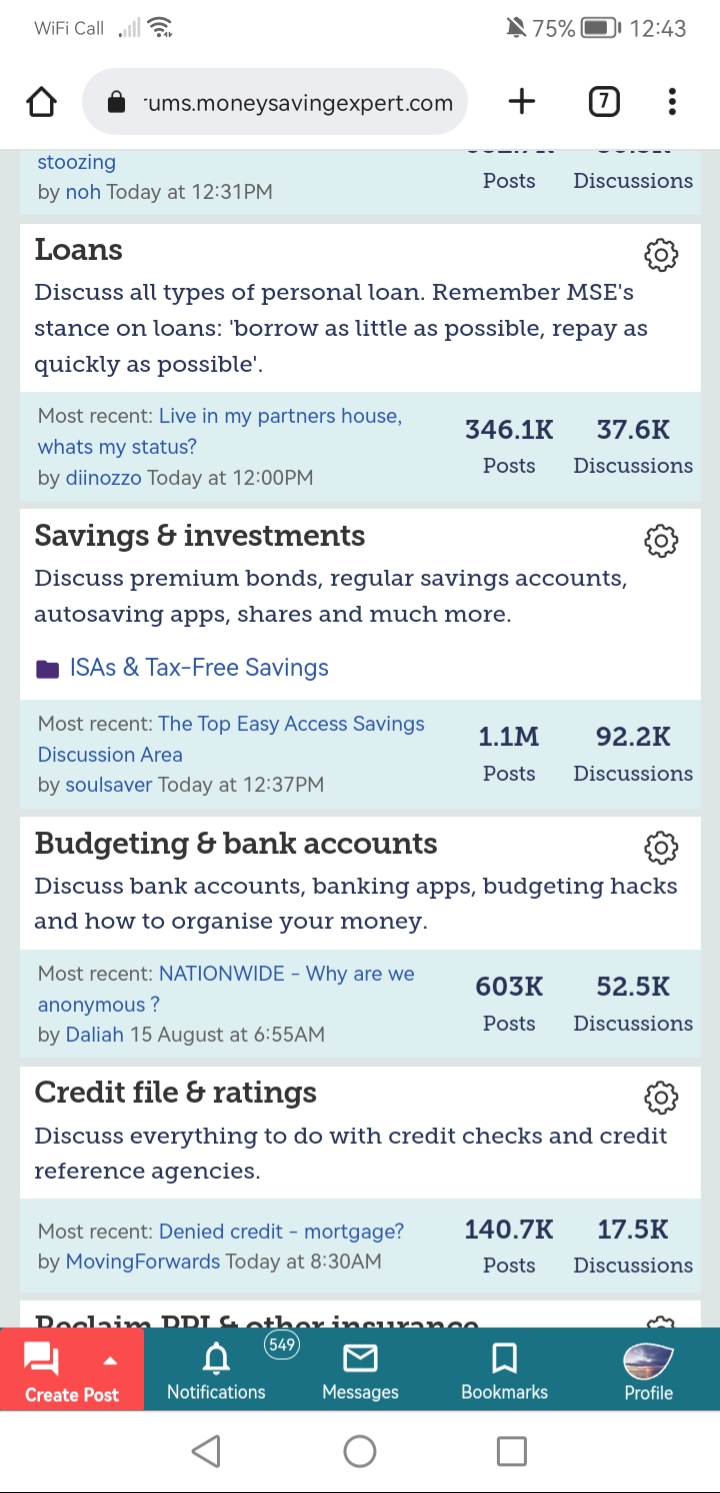Show the open tabs switcher

pyautogui.click(x=603, y=101)
